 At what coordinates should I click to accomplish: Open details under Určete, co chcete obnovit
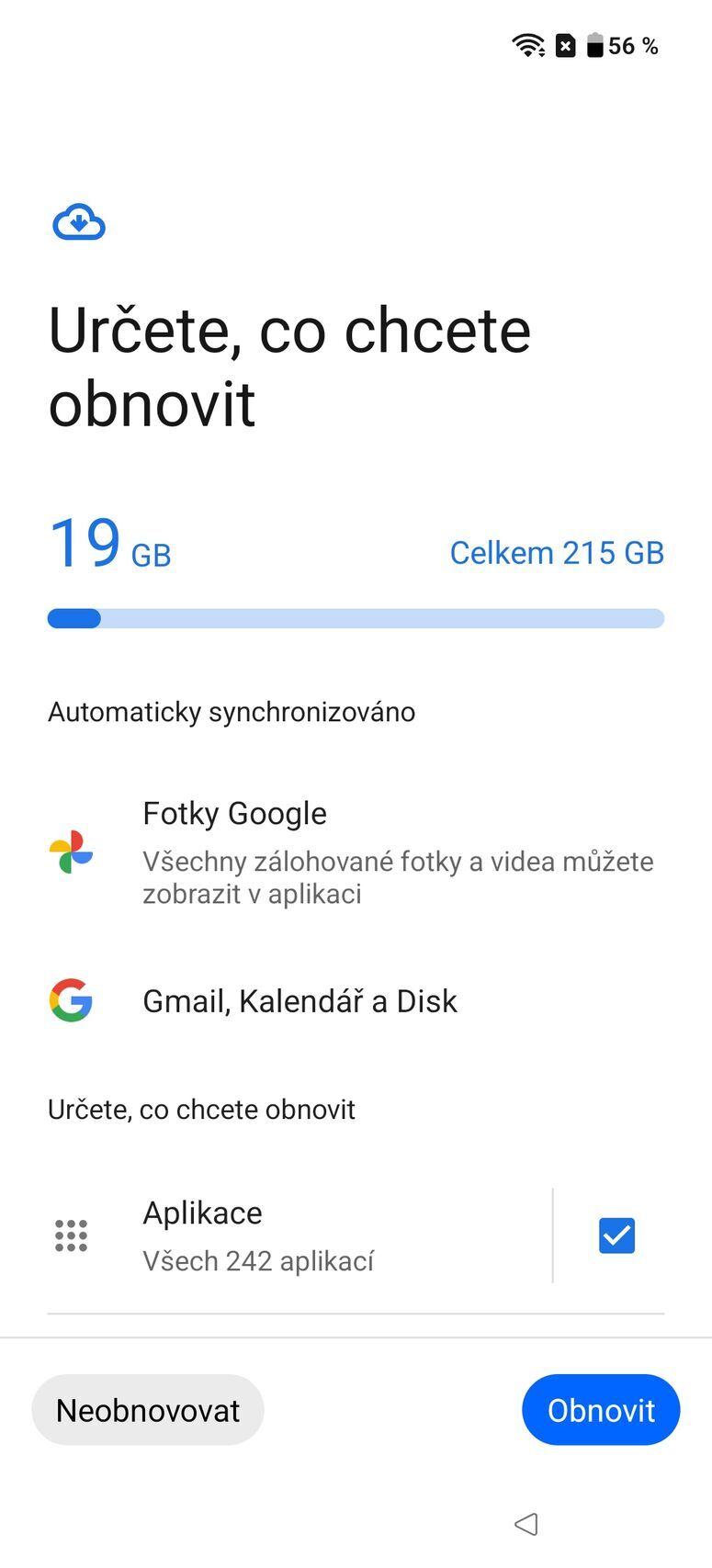pos(201,1109)
